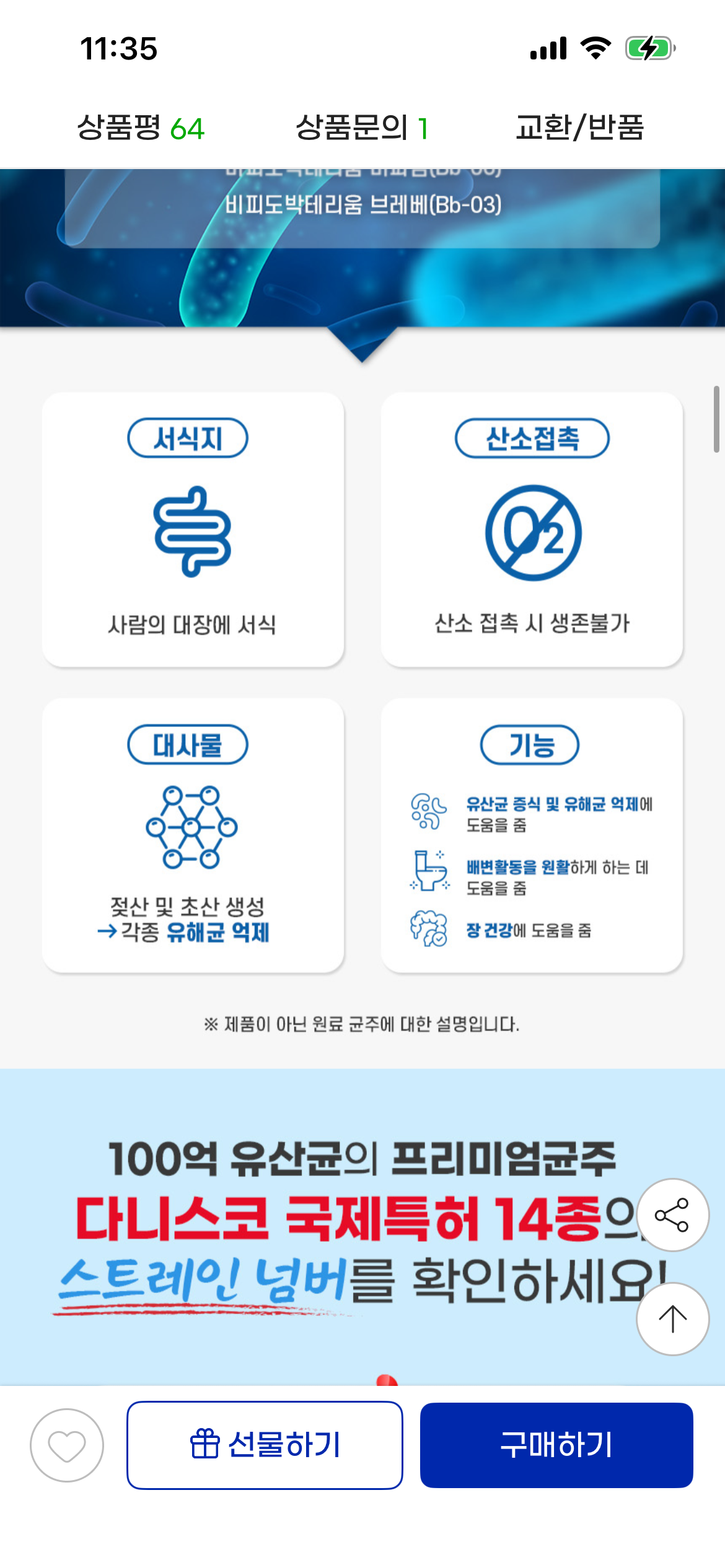Jump back to top of page

[x=672, y=1318]
